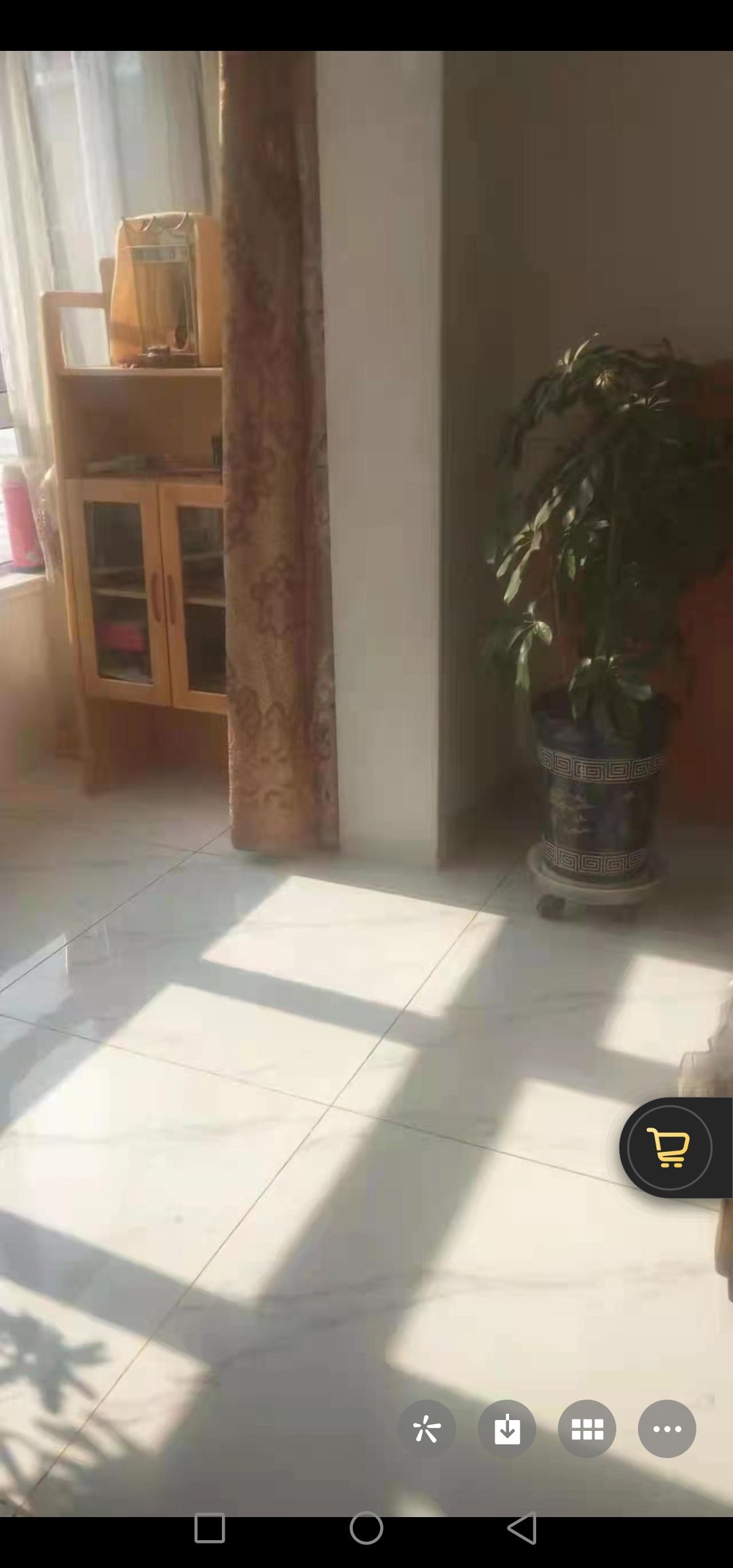Go to the home screen
733x1568 pixels.
(366, 1529)
